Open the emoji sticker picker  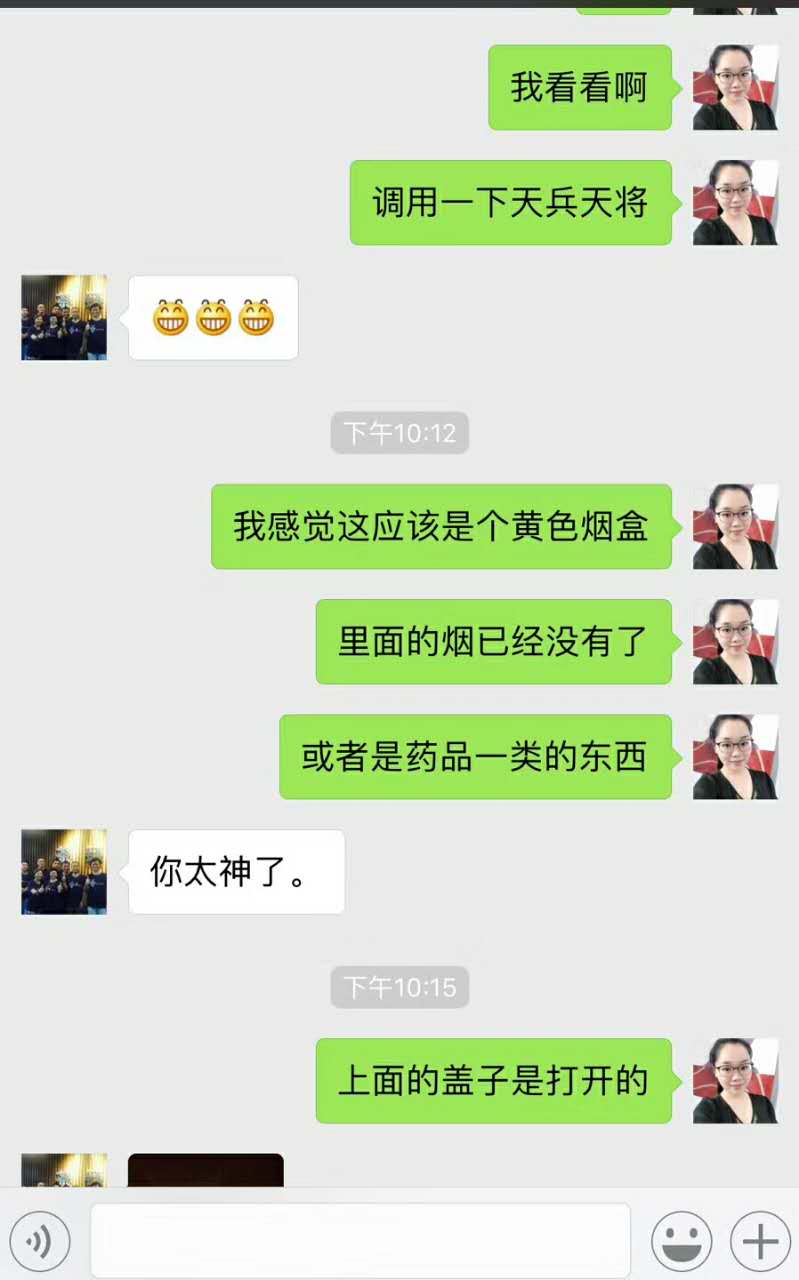[681, 1241]
